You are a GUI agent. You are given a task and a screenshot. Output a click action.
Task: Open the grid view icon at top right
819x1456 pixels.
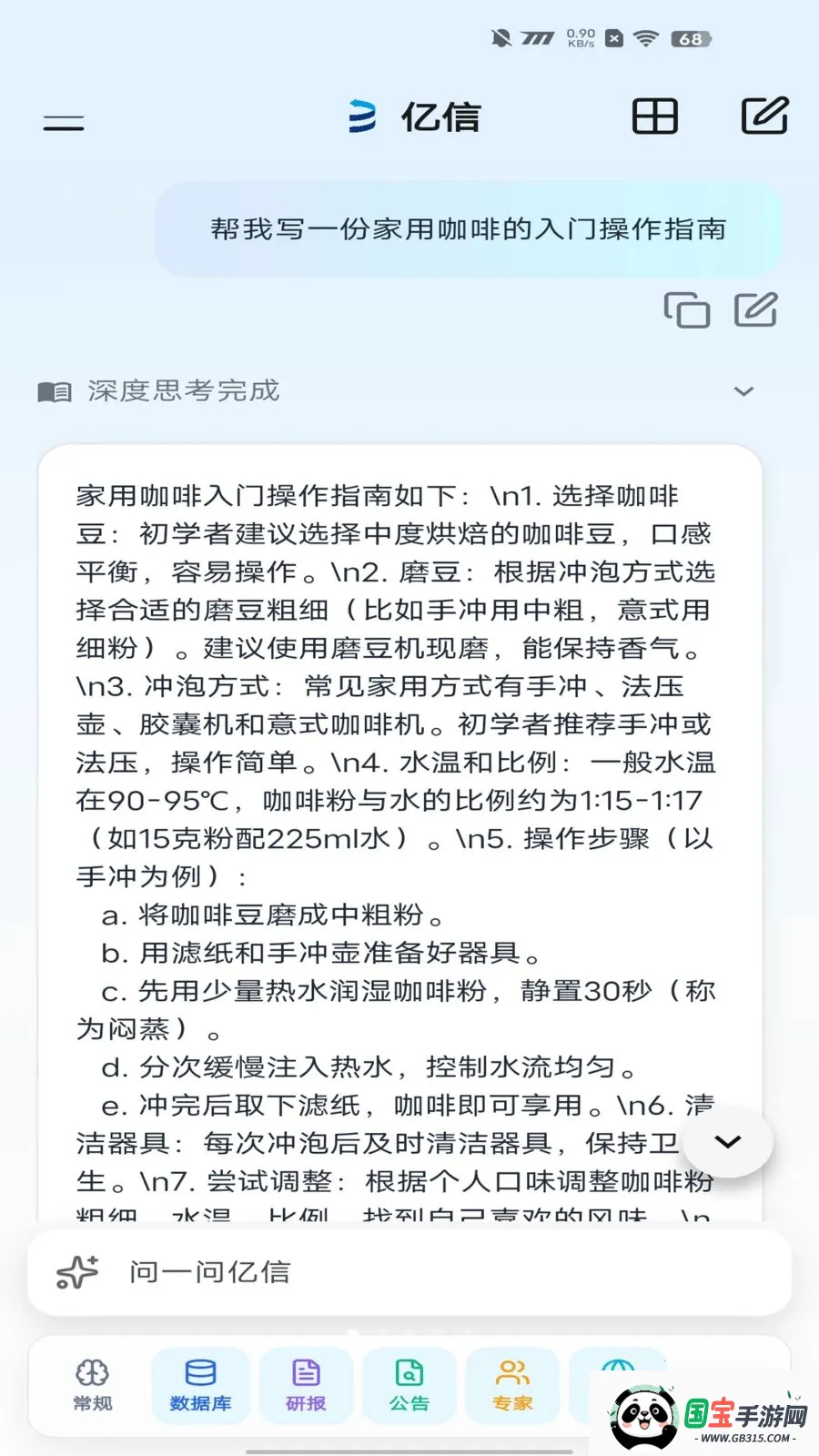point(656,117)
